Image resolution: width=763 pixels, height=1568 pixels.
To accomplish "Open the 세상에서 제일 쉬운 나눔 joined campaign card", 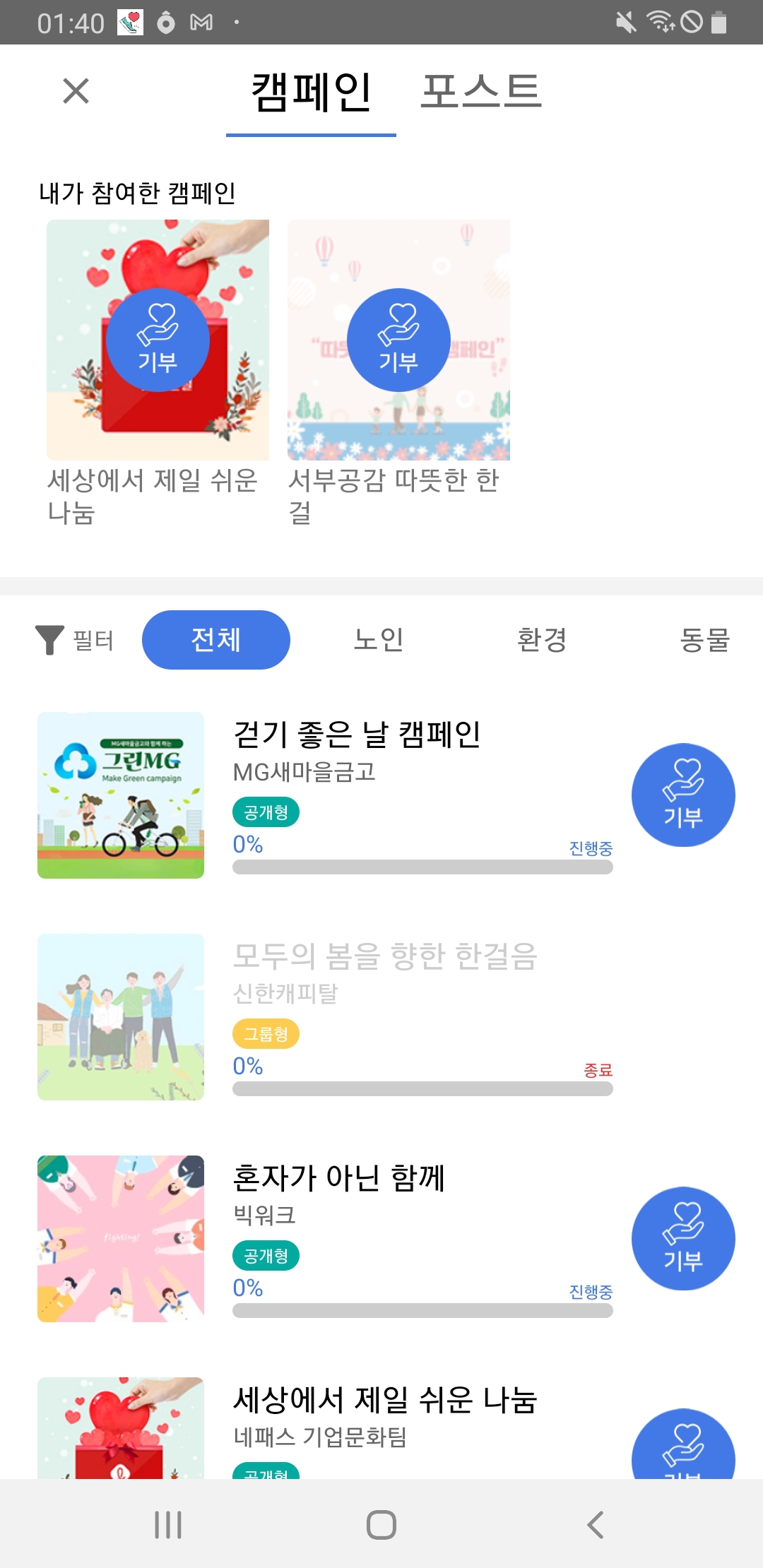I will [x=158, y=340].
